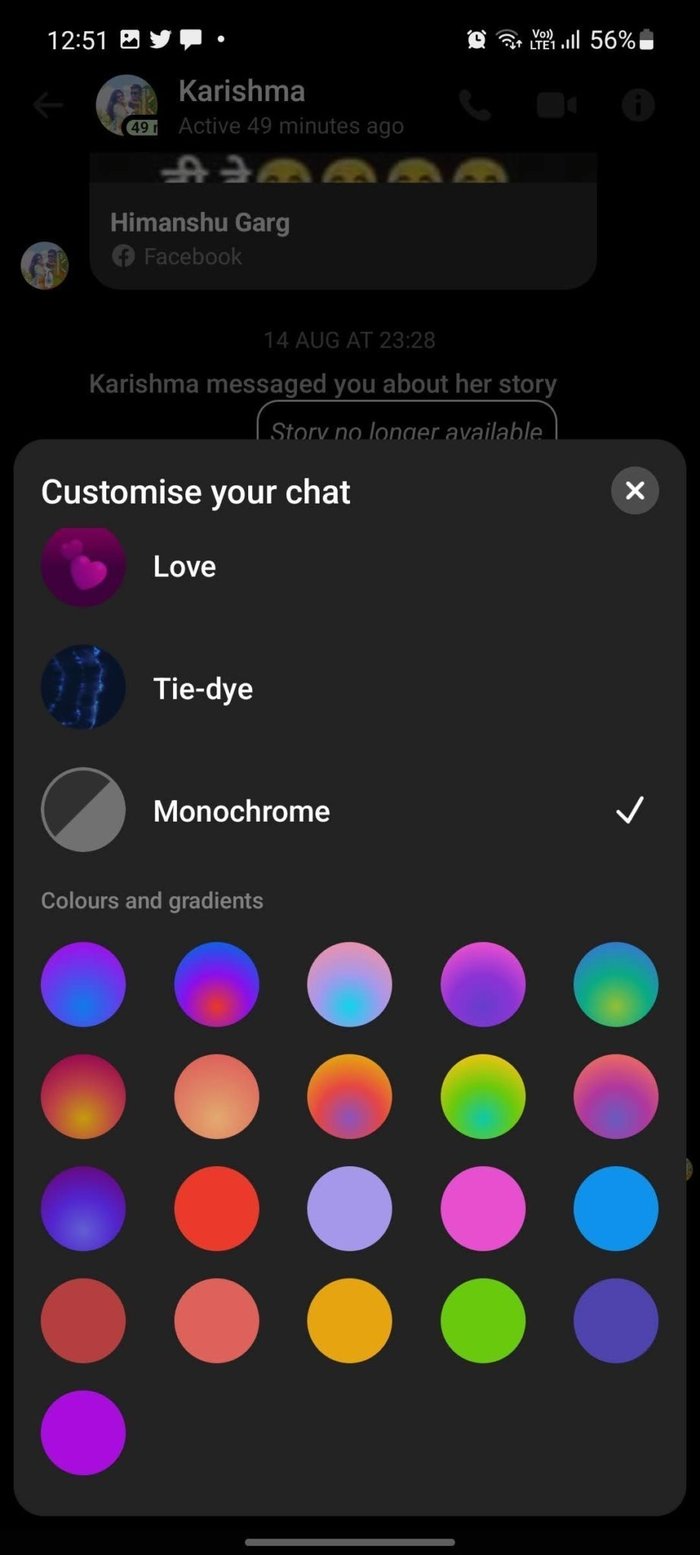Select the solid pink colour swatch
The height and width of the screenshot is (1555, 700).
pos(483,1208)
